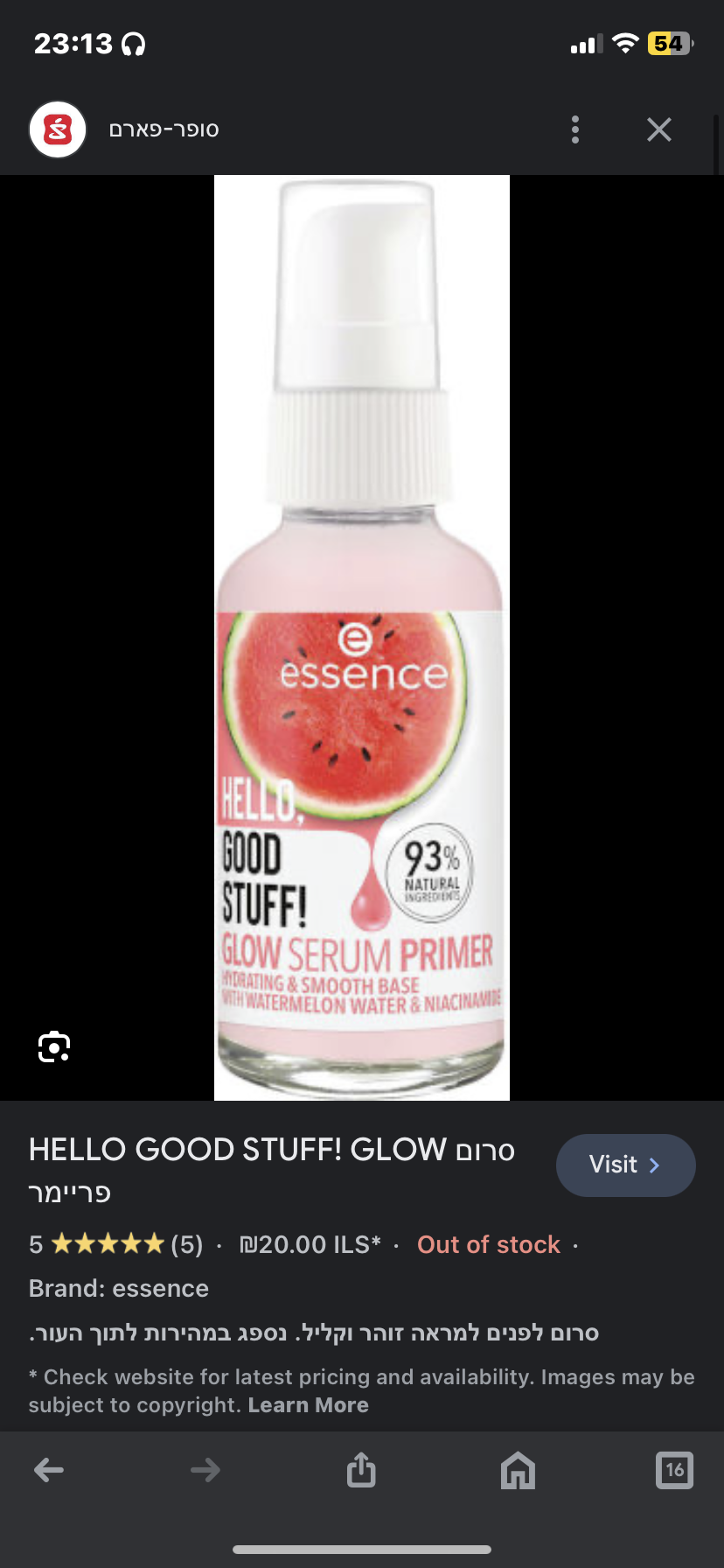Screen dimensions: 724x1568
Task: Go back to the previous page
Action: 49,1470
